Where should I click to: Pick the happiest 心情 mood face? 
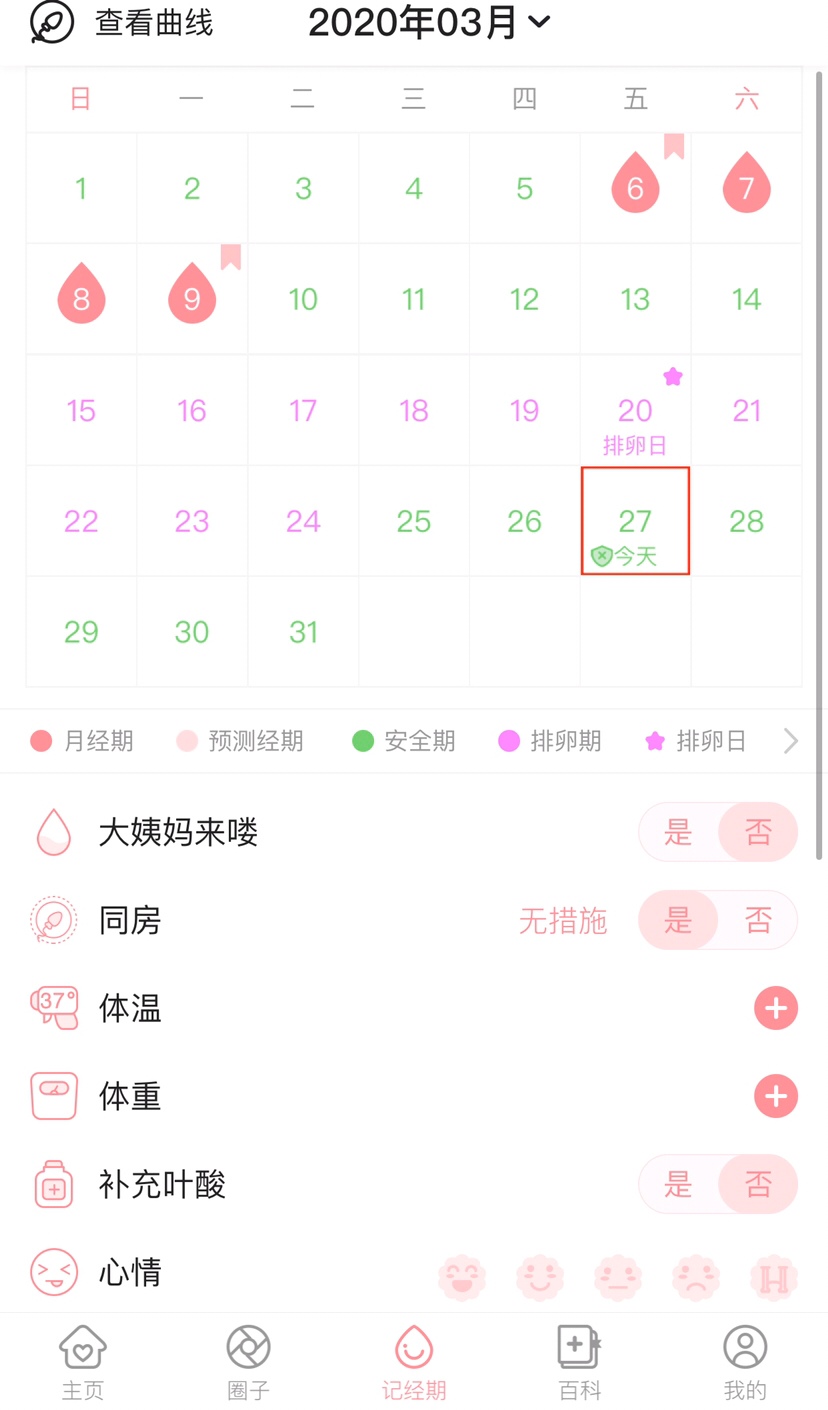(x=462, y=1276)
